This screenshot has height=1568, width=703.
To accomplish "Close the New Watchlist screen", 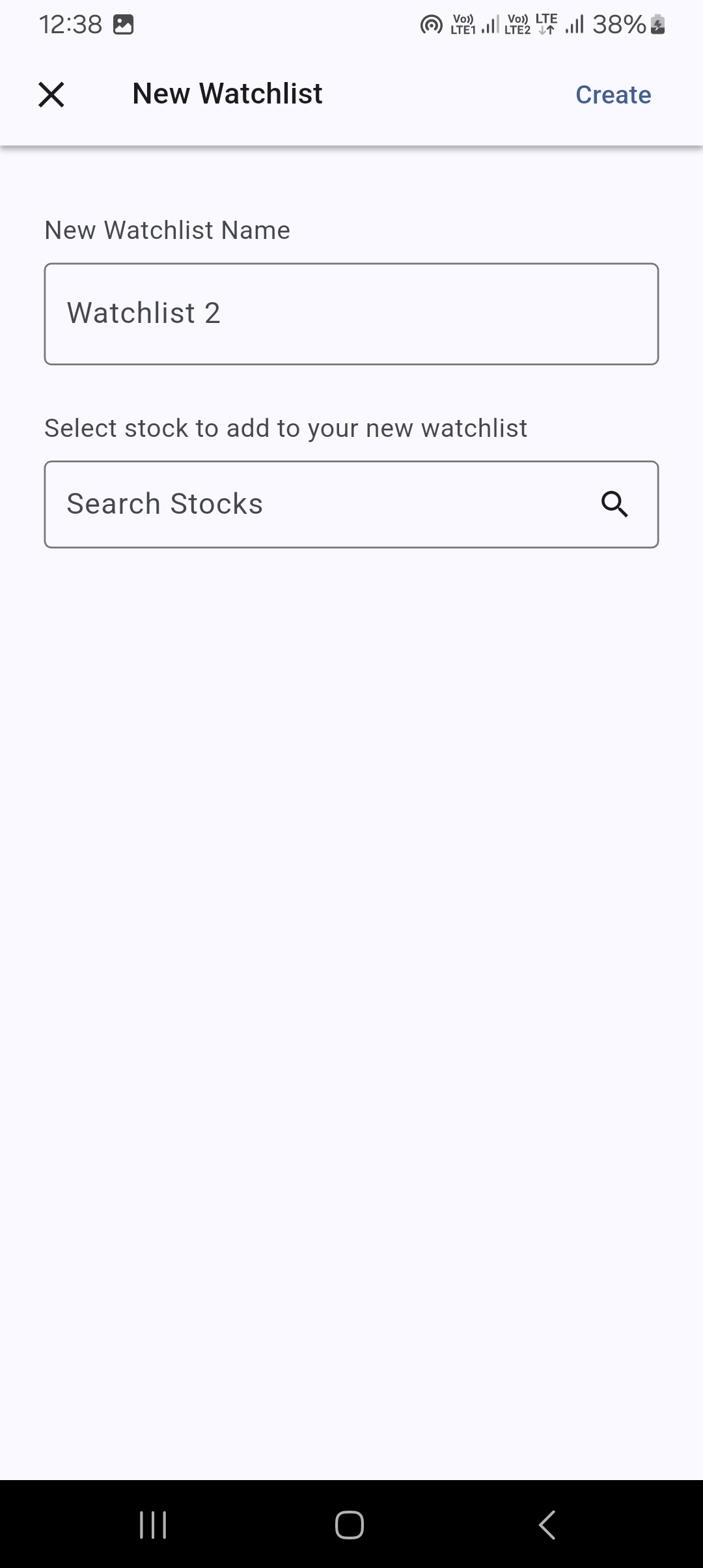I will coord(51,94).
